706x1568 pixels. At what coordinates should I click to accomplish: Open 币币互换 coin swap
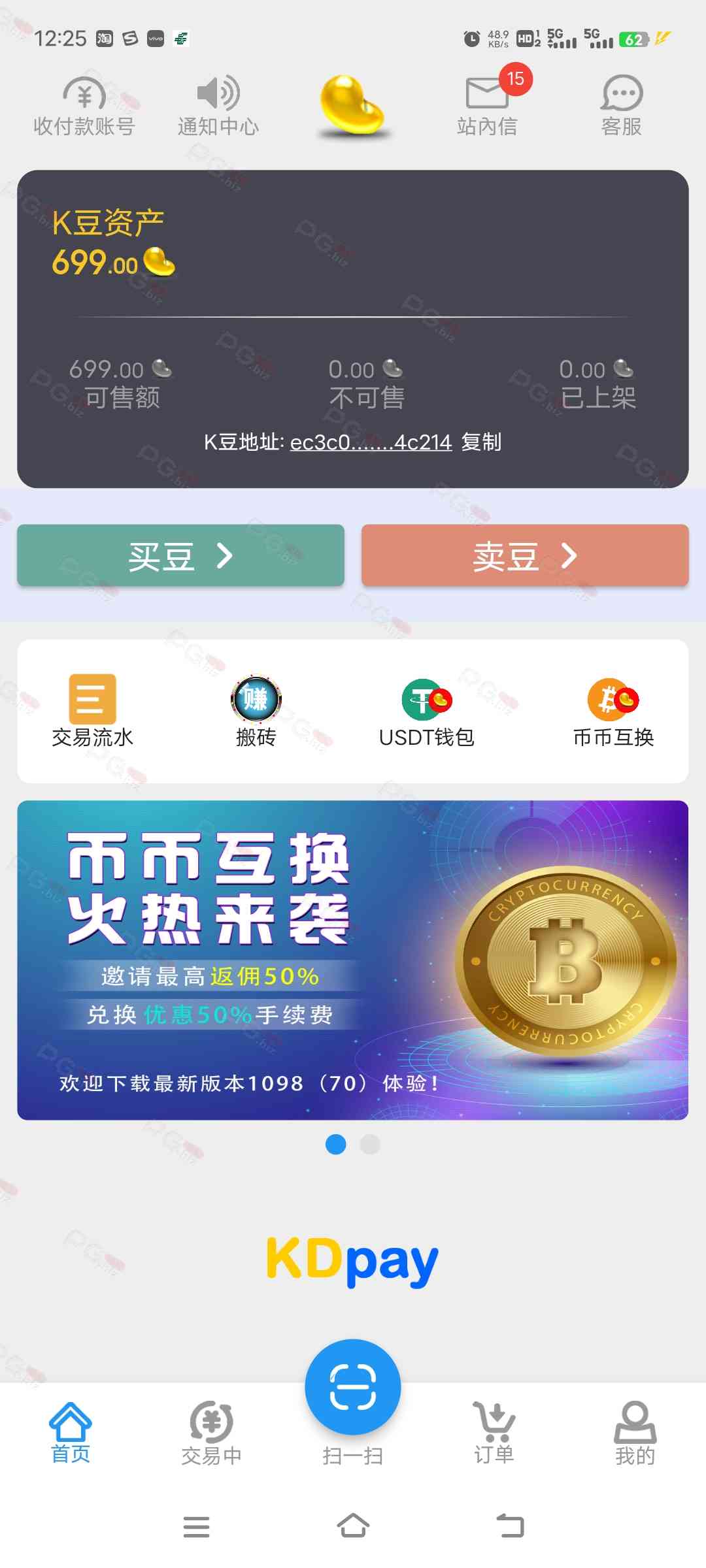pyautogui.click(x=613, y=711)
